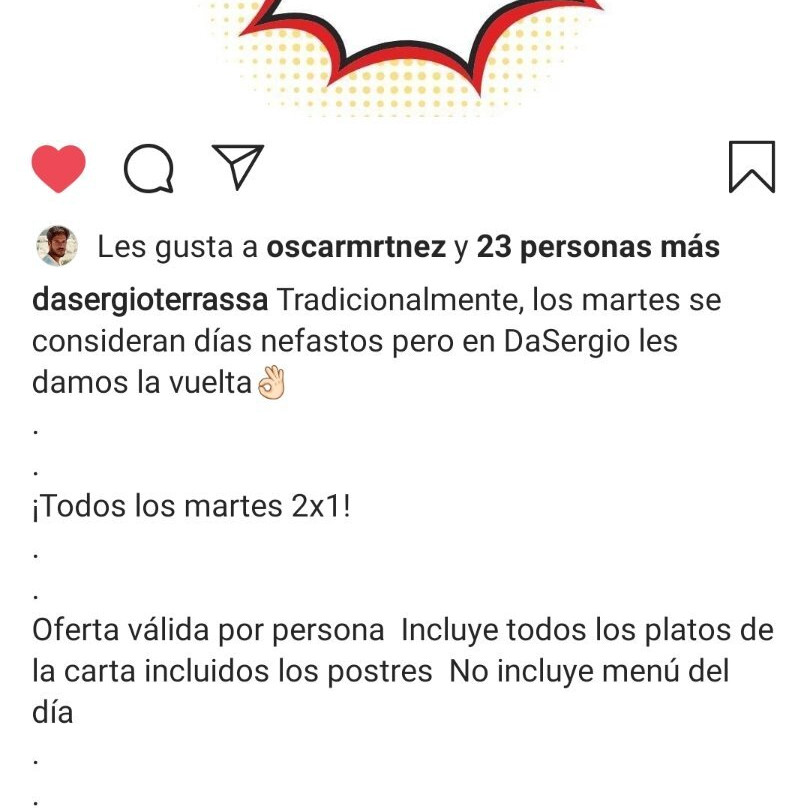Open oscarmrtnez's profile from the likes line
The width and height of the screenshot is (810, 808).
(356, 248)
